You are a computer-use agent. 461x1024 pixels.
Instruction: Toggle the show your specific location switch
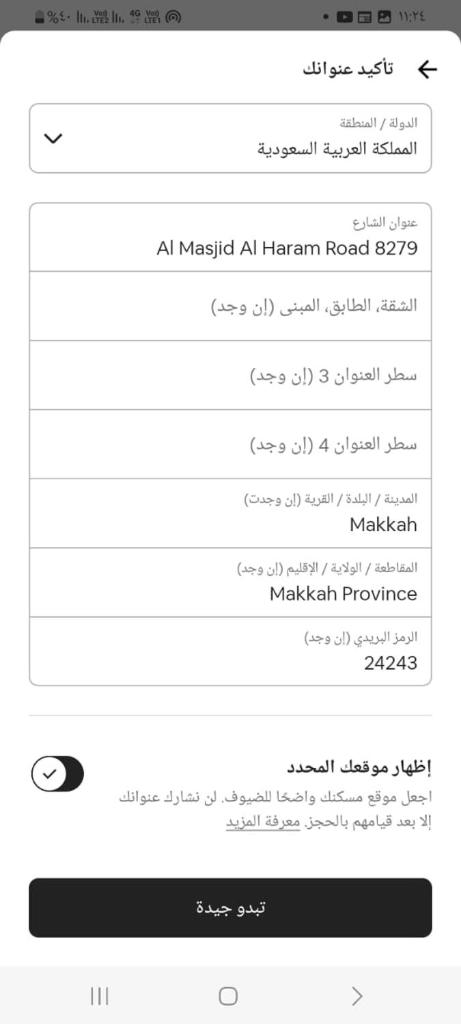pyautogui.click(x=57, y=774)
